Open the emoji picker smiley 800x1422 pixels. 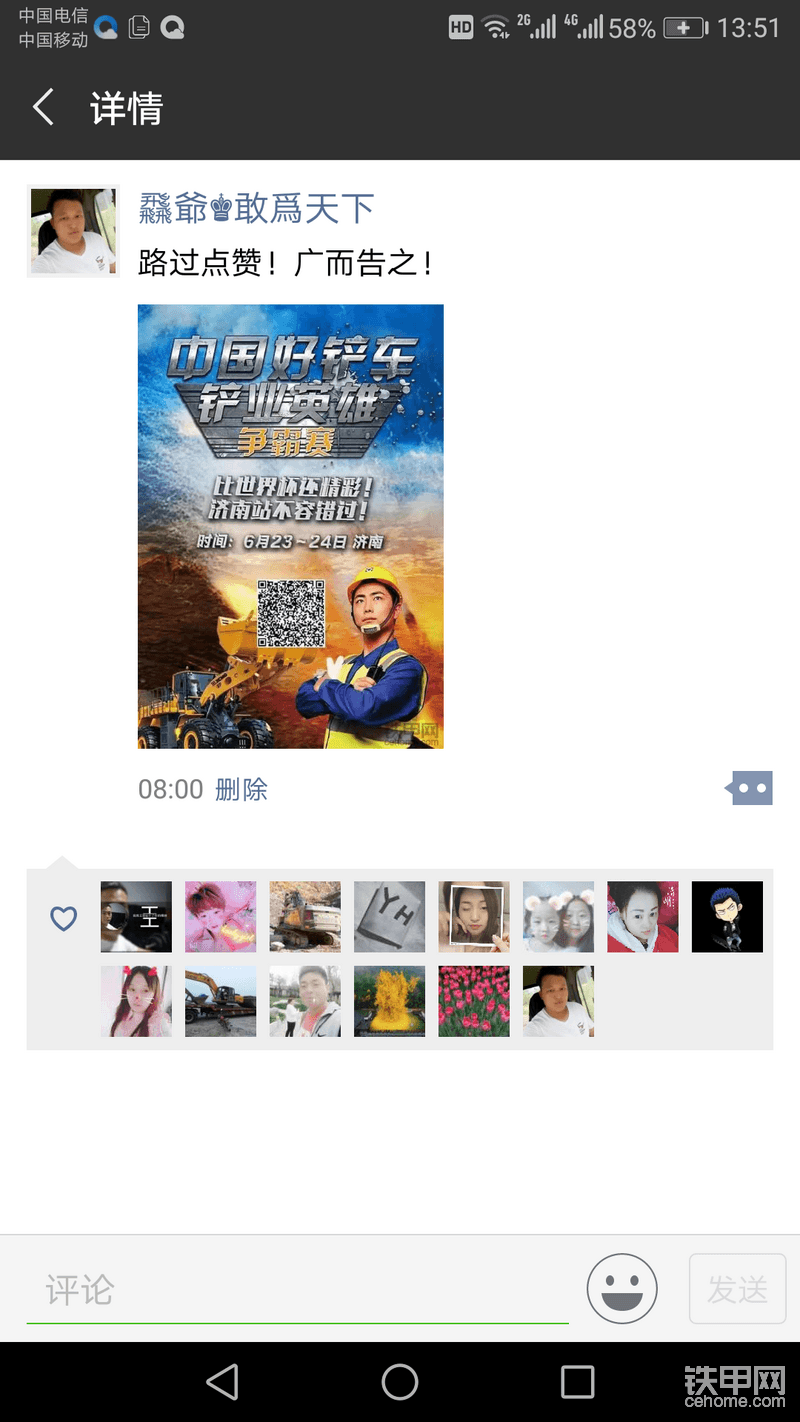[622, 1289]
